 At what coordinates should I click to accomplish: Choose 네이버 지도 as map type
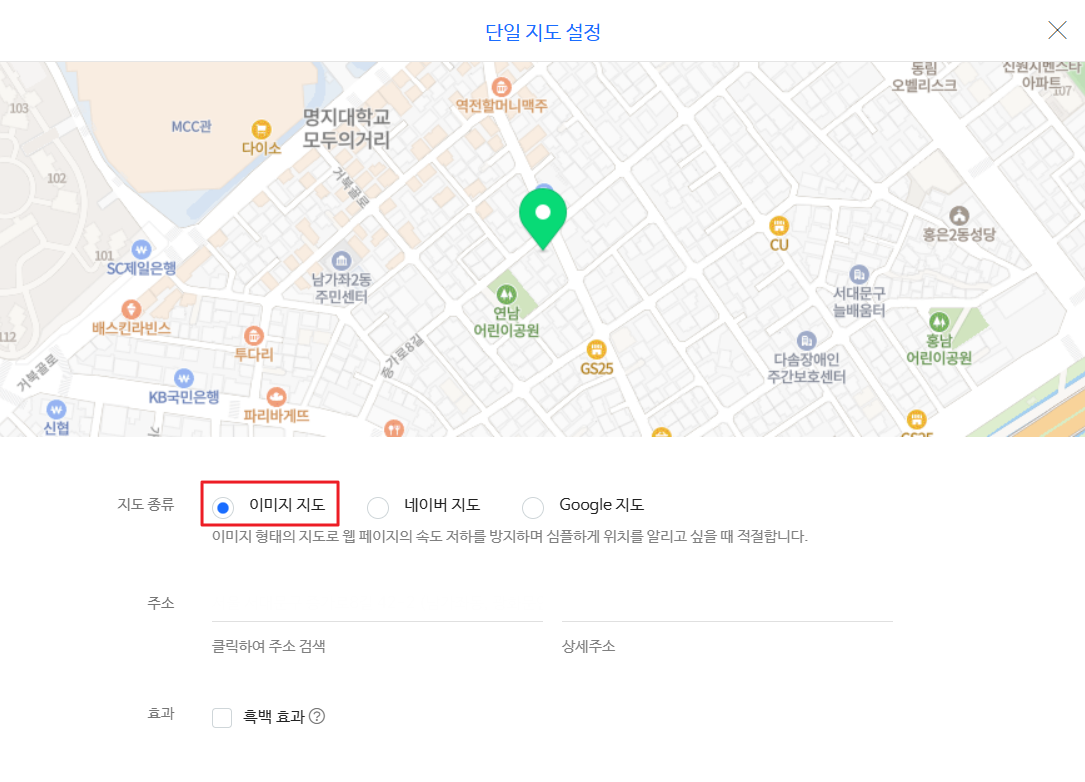coord(378,507)
